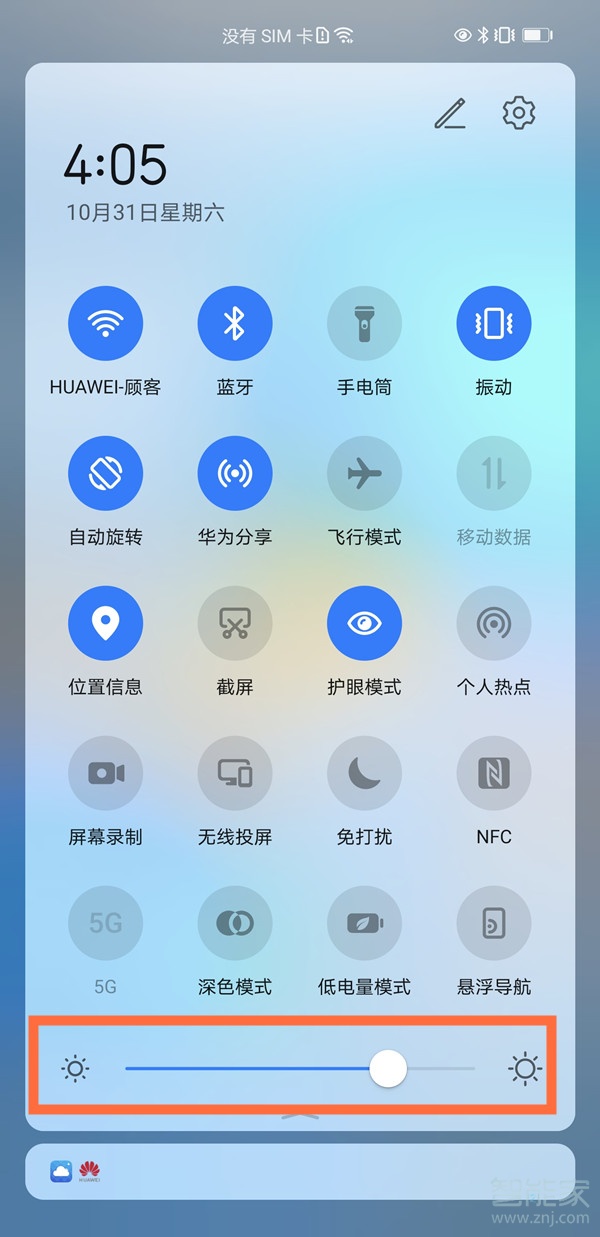Open the quick settings edit pencil
The height and width of the screenshot is (1237, 600).
(x=450, y=114)
